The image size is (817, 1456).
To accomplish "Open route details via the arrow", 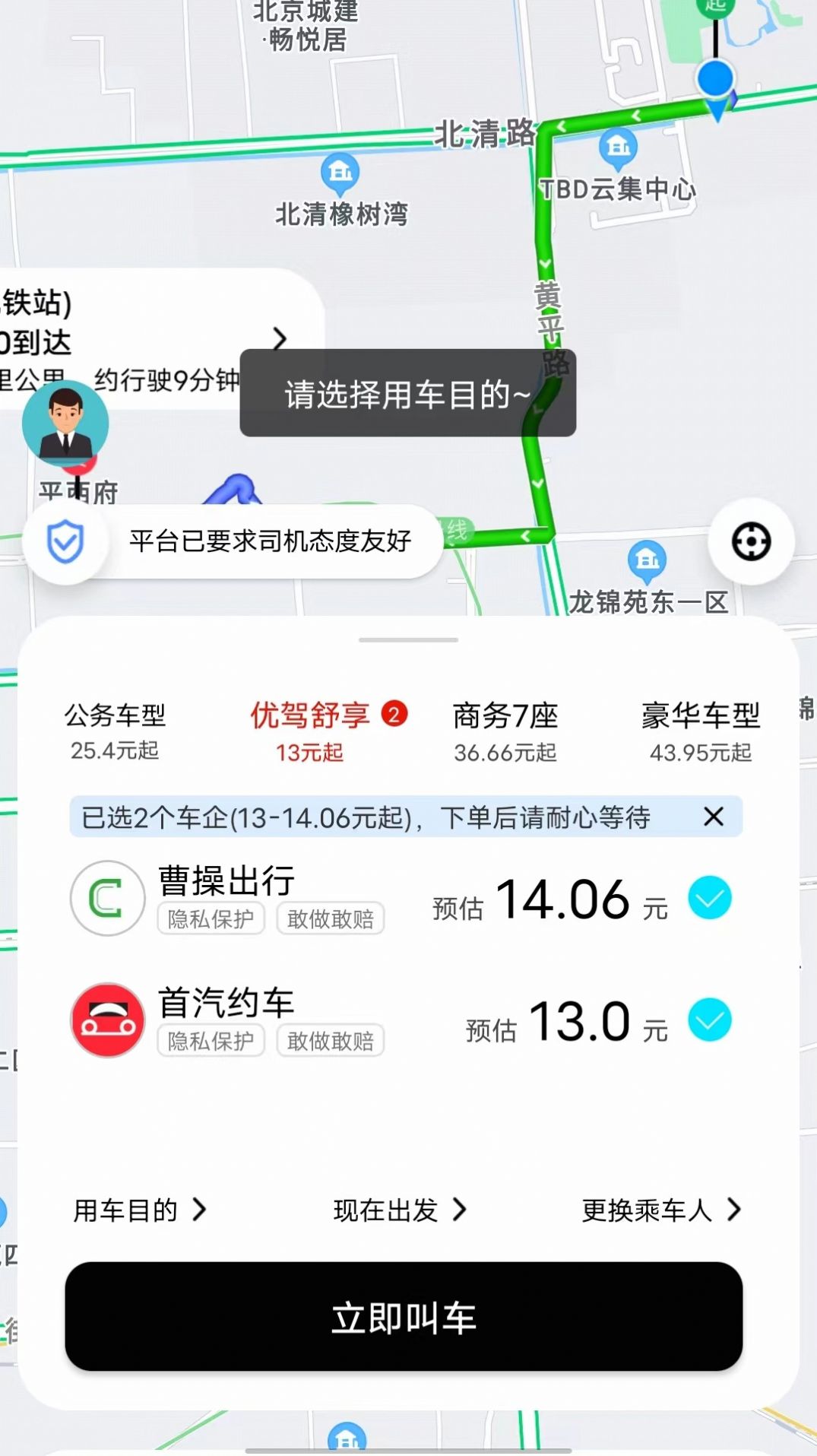I will click(x=279, y=339).
